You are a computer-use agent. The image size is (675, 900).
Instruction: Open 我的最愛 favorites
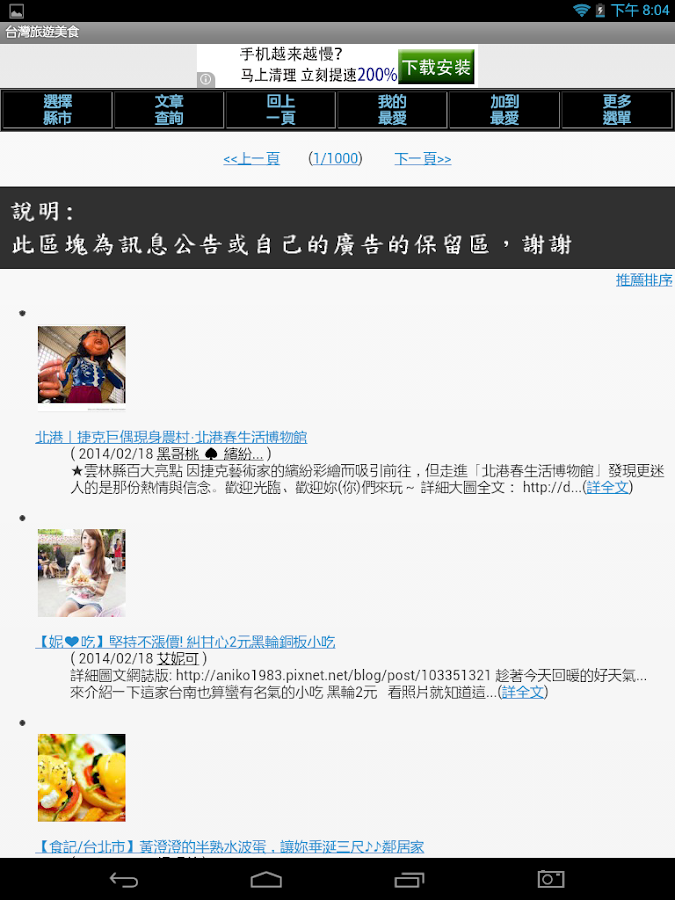tap(392, 110)
